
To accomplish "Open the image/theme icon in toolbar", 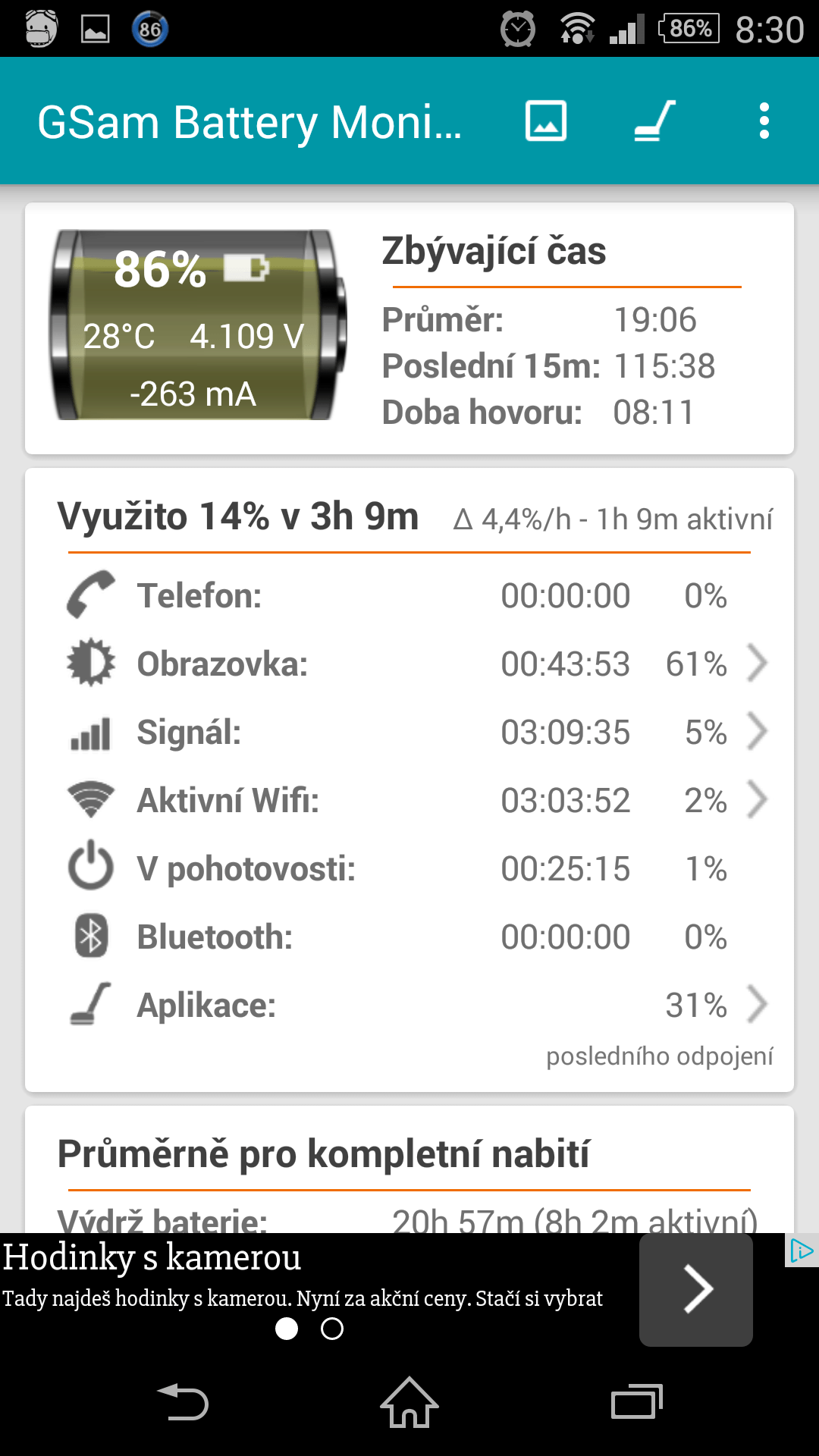I will (546, 121).
